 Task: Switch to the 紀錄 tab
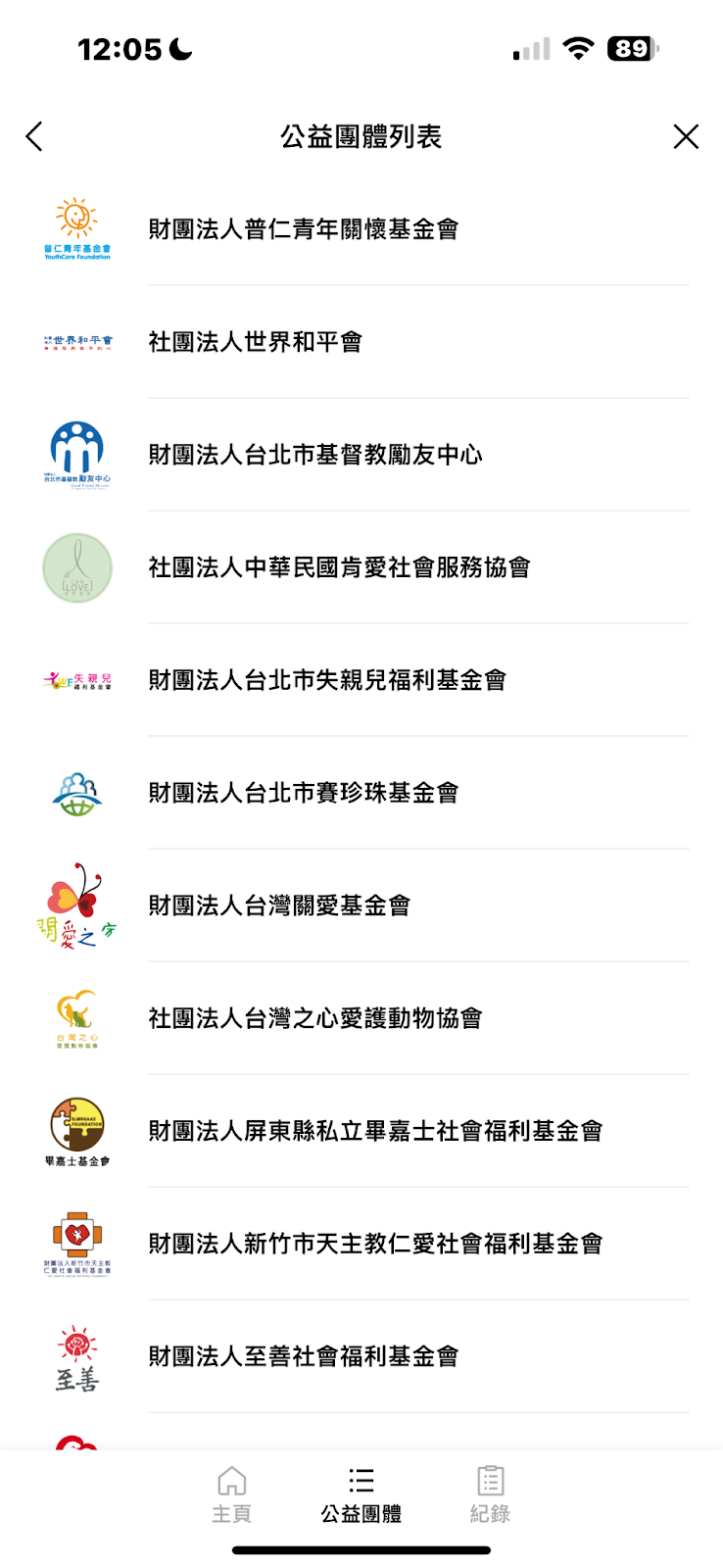coord(490,1494)
